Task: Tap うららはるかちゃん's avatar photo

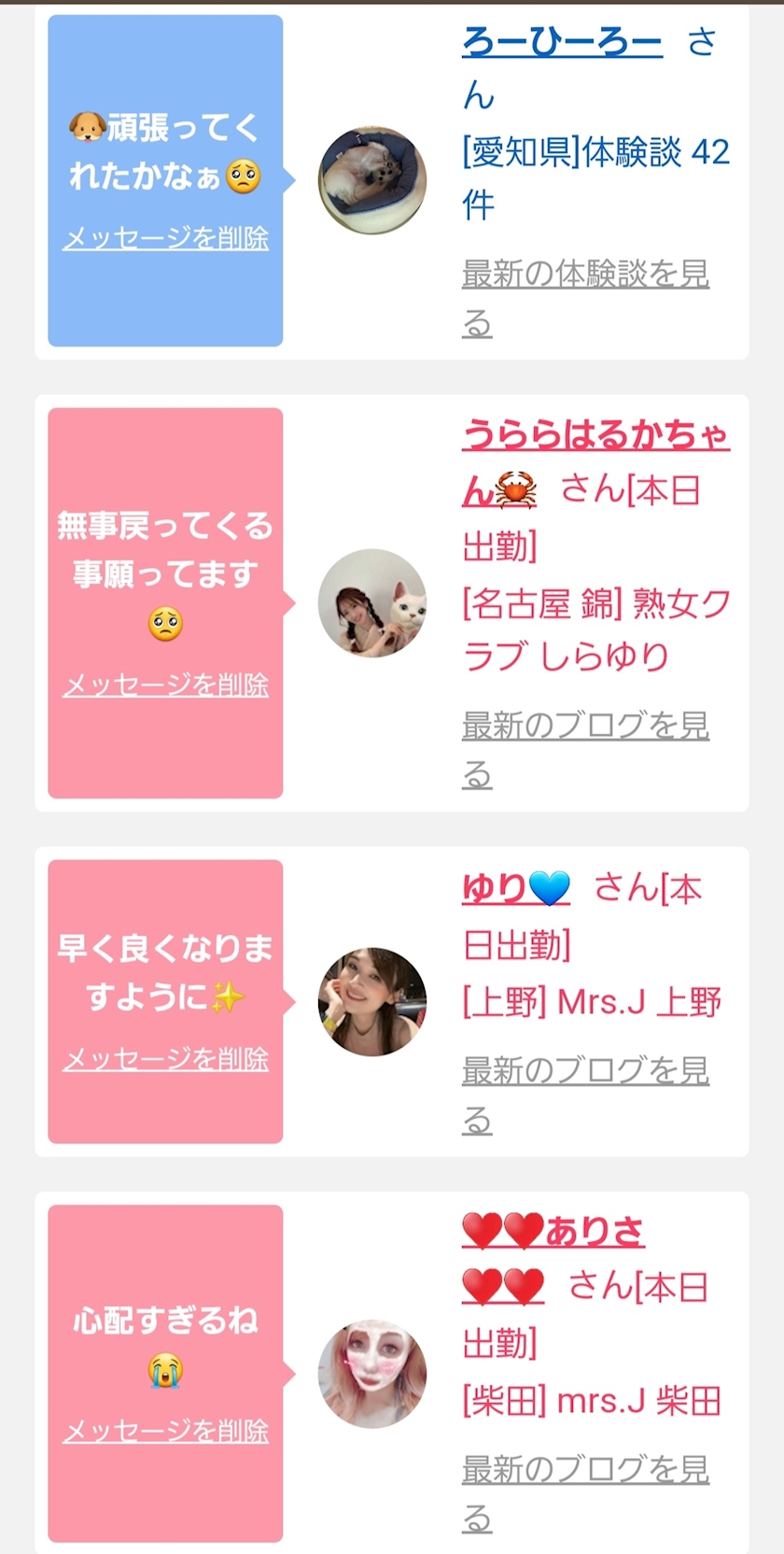Action: pyautogui.click(x=372, y=603)
